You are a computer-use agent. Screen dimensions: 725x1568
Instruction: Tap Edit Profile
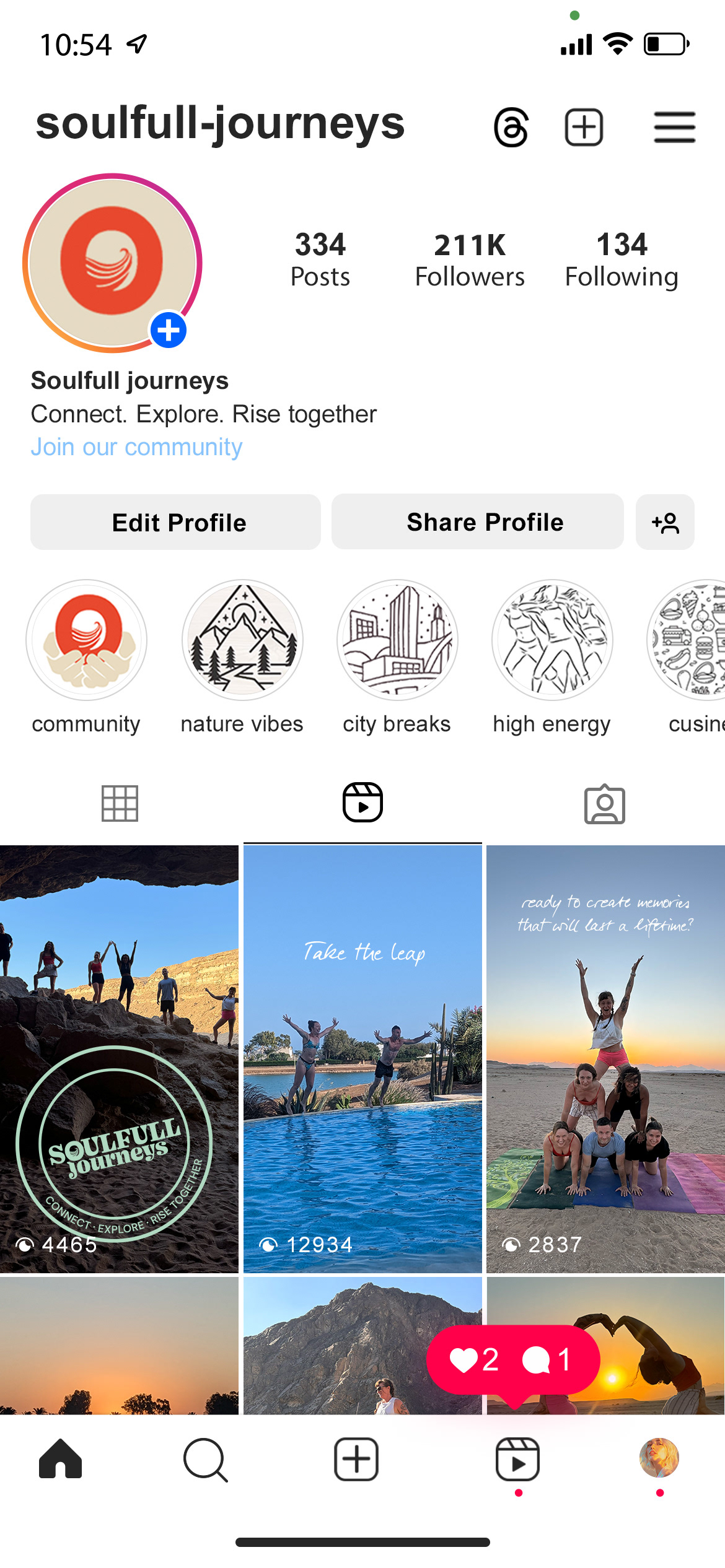coord(176,522)
